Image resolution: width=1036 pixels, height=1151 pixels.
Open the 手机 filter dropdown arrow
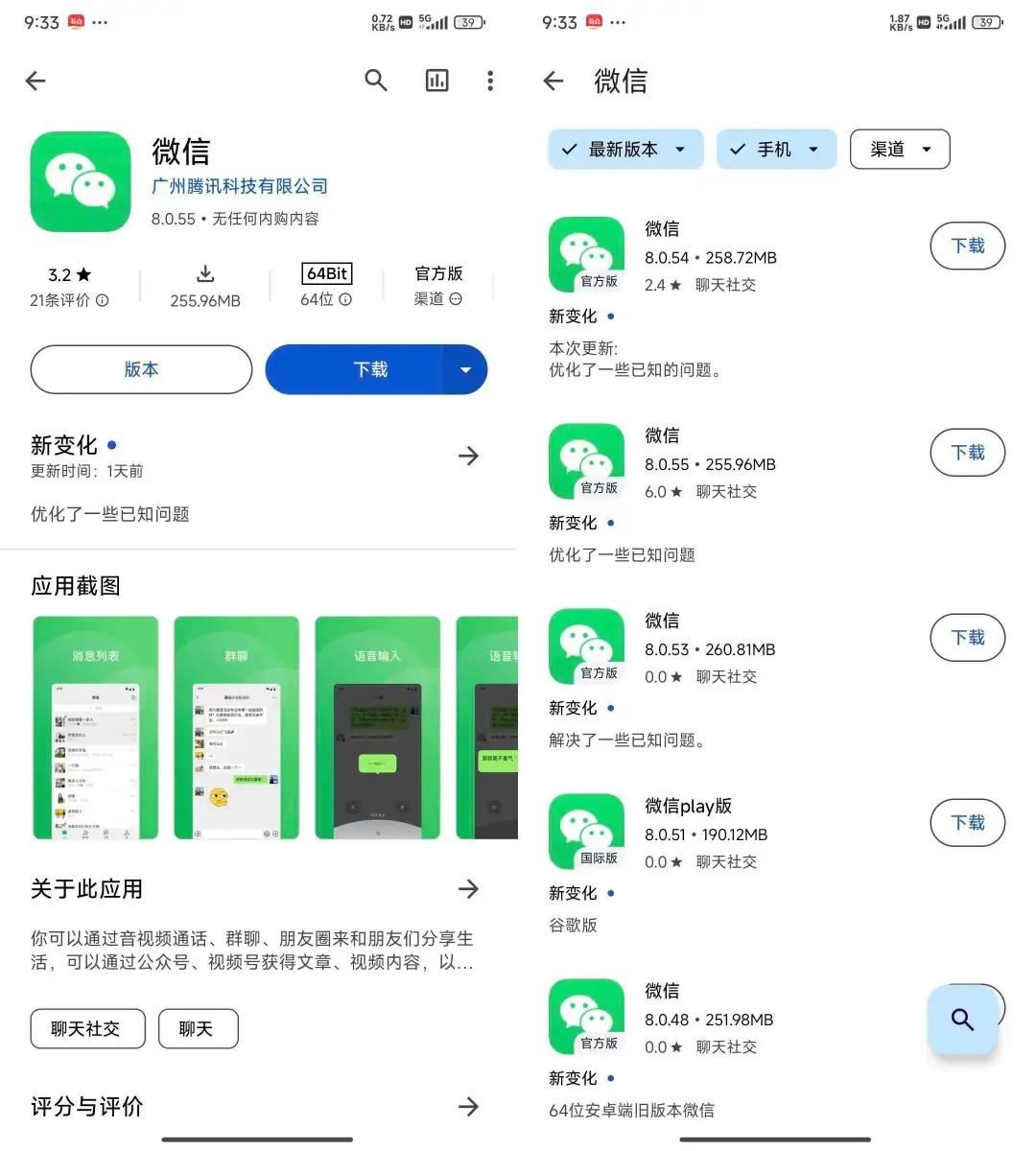pyautogui.click(x=812, y=149)
